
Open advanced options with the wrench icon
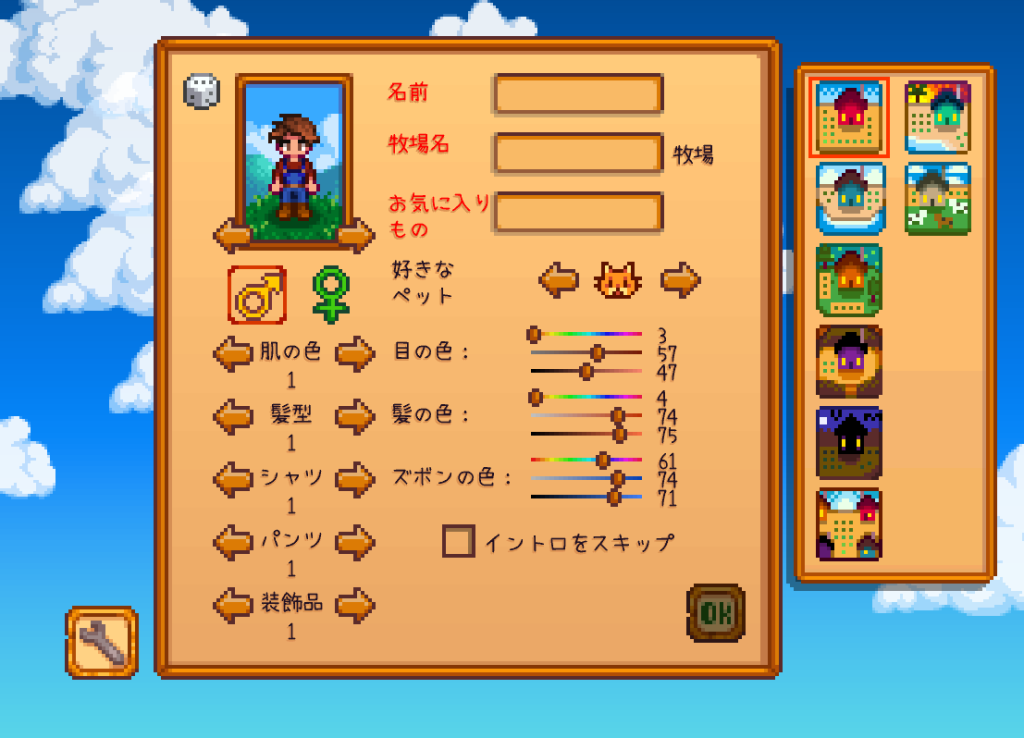tap(102, 642)
